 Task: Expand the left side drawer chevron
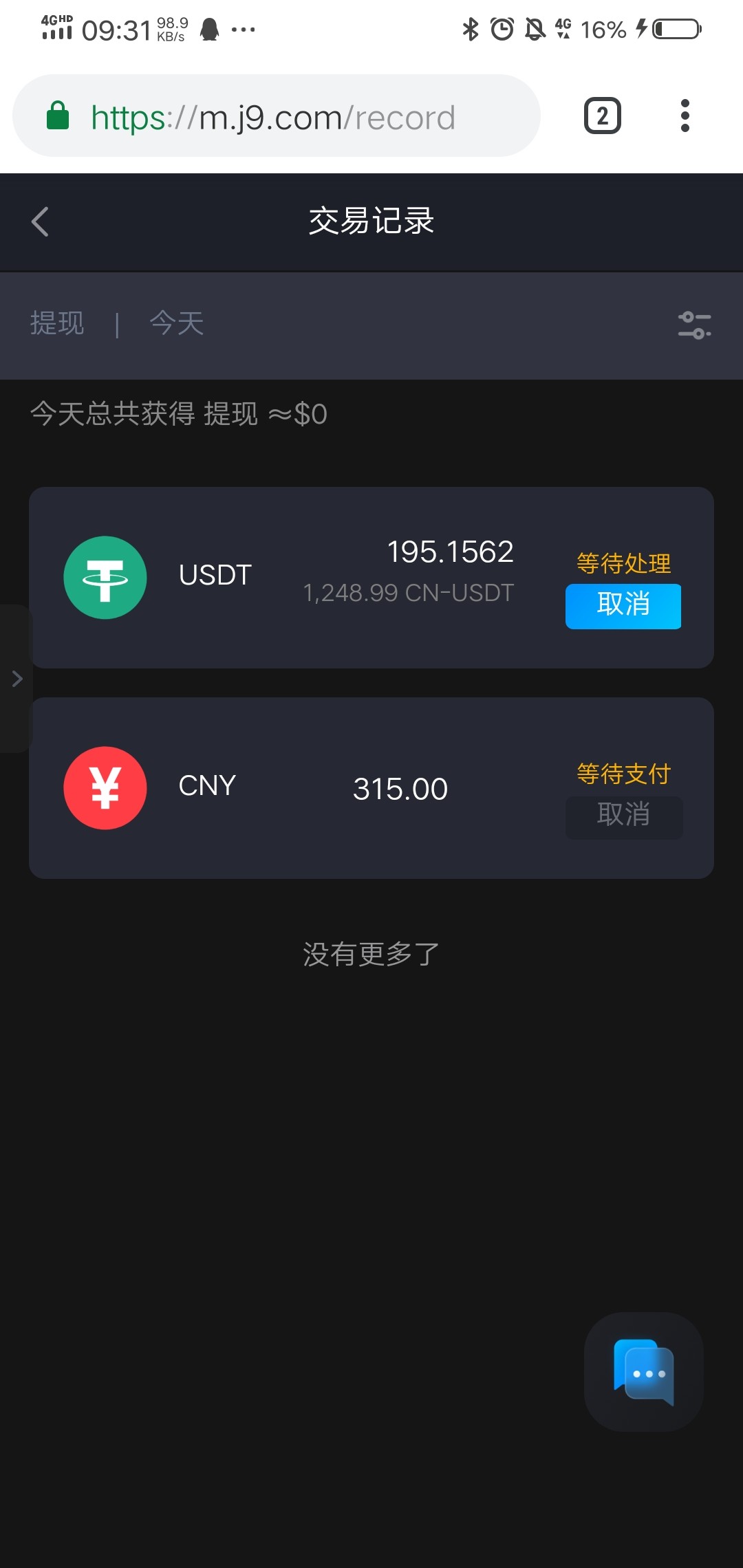point(17,679)
